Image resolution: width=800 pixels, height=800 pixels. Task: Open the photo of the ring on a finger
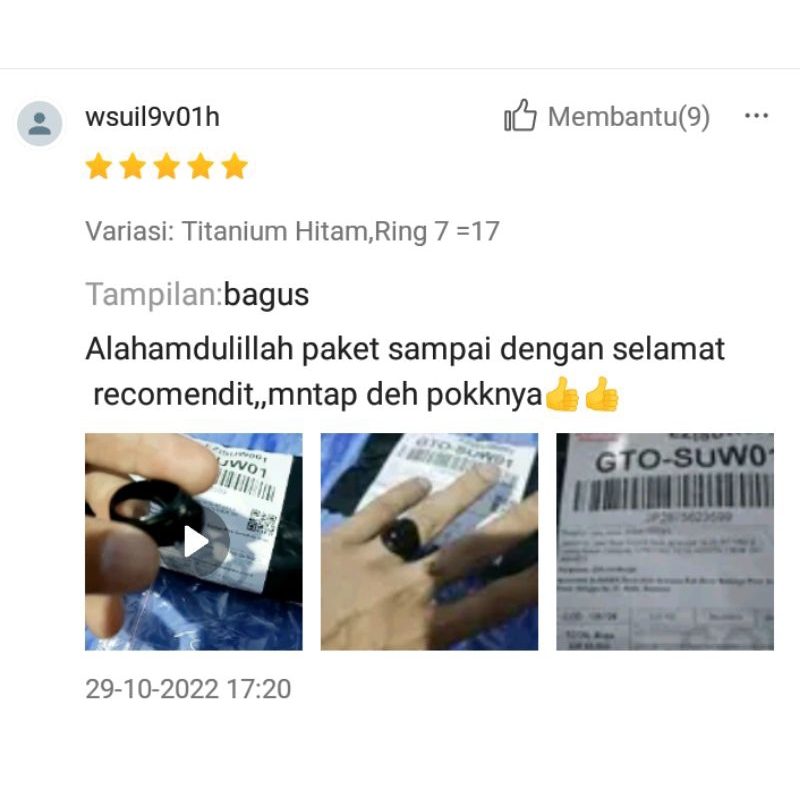[x=429, y=542]
